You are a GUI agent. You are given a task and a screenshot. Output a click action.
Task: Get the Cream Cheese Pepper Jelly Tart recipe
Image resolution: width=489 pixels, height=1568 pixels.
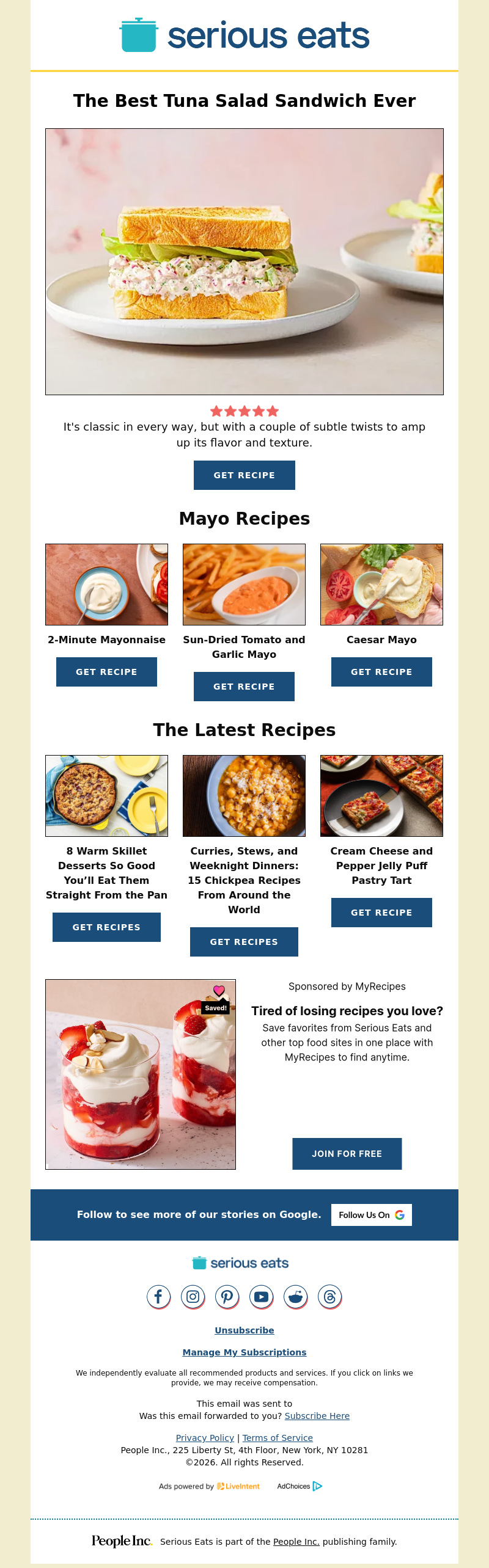tap(381, 913)
